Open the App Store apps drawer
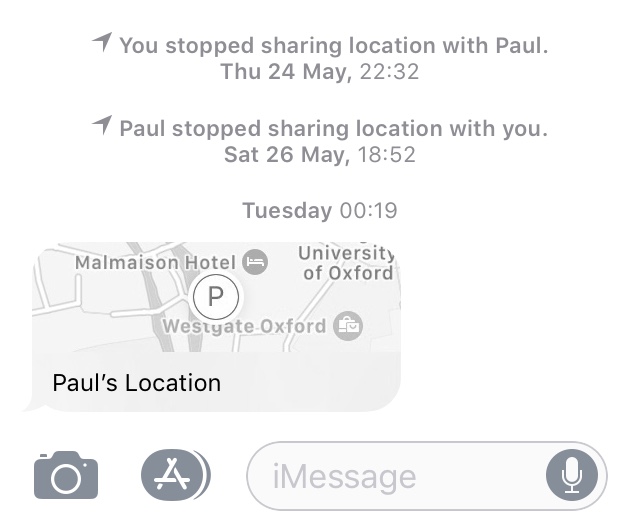The width and height of the screenshot is (640, 513). (x=174, y=475)
